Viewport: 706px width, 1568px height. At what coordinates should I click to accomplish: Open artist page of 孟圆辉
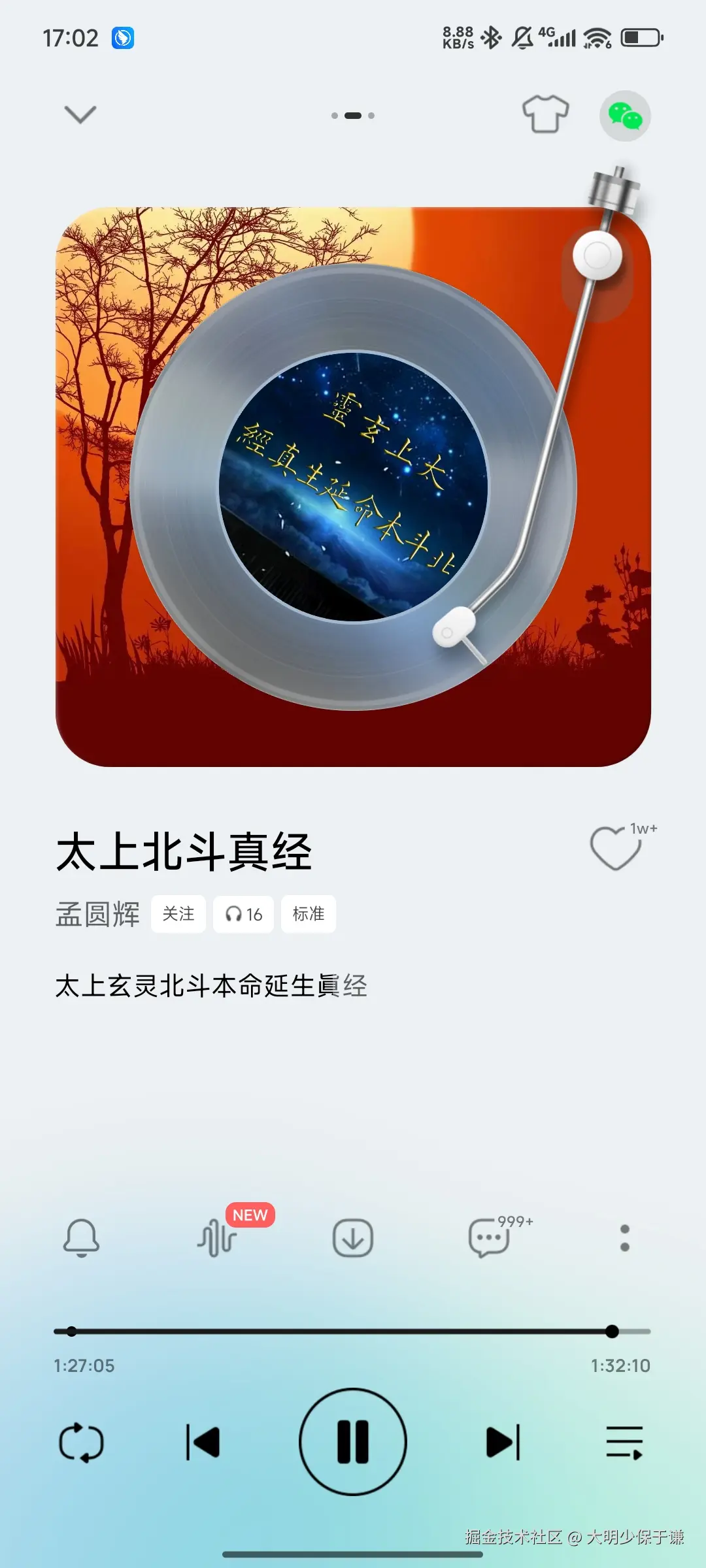[98, 914]
